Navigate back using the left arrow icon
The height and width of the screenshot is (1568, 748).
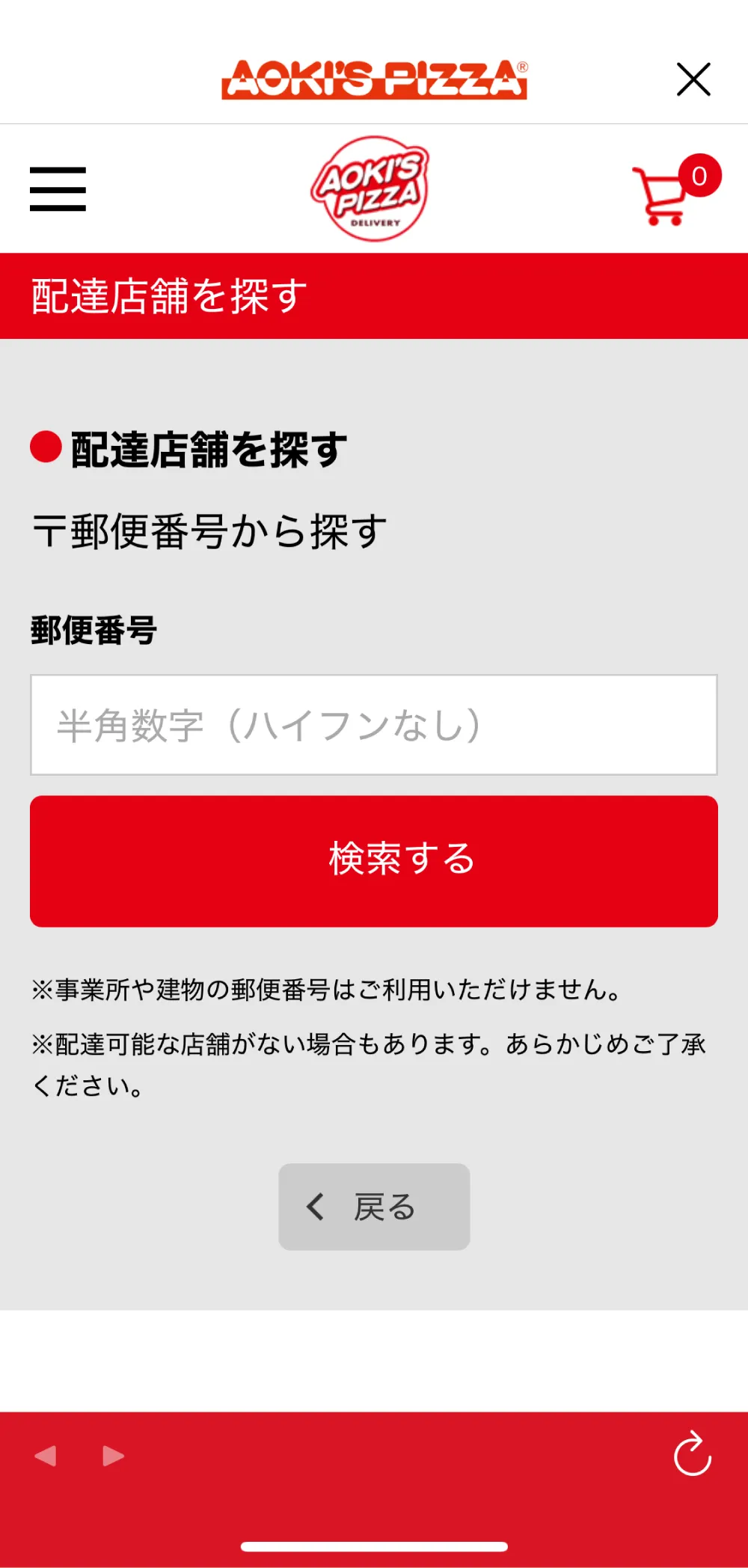pos(47,1457)
